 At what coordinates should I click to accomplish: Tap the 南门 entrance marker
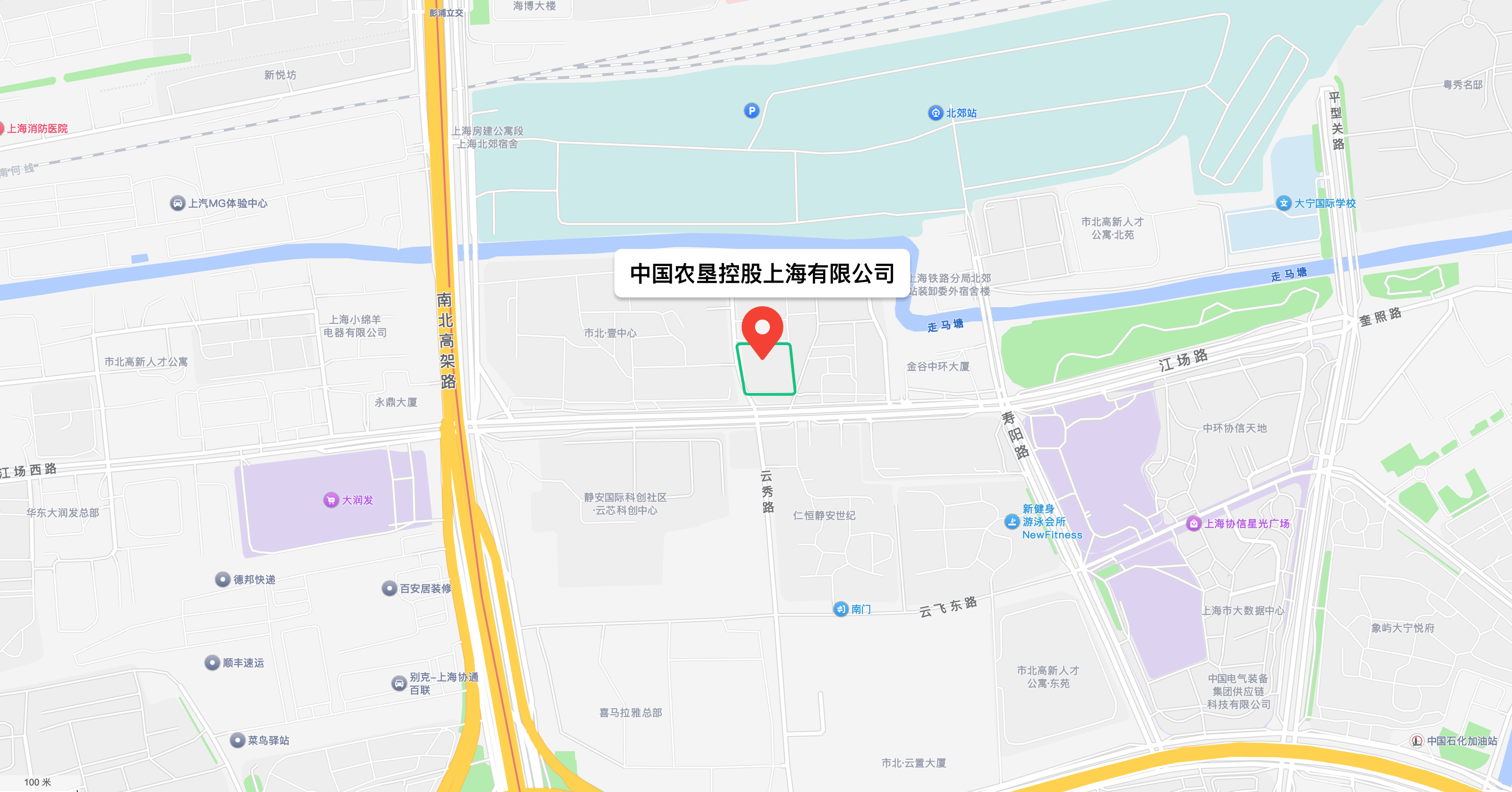point(841,609)
